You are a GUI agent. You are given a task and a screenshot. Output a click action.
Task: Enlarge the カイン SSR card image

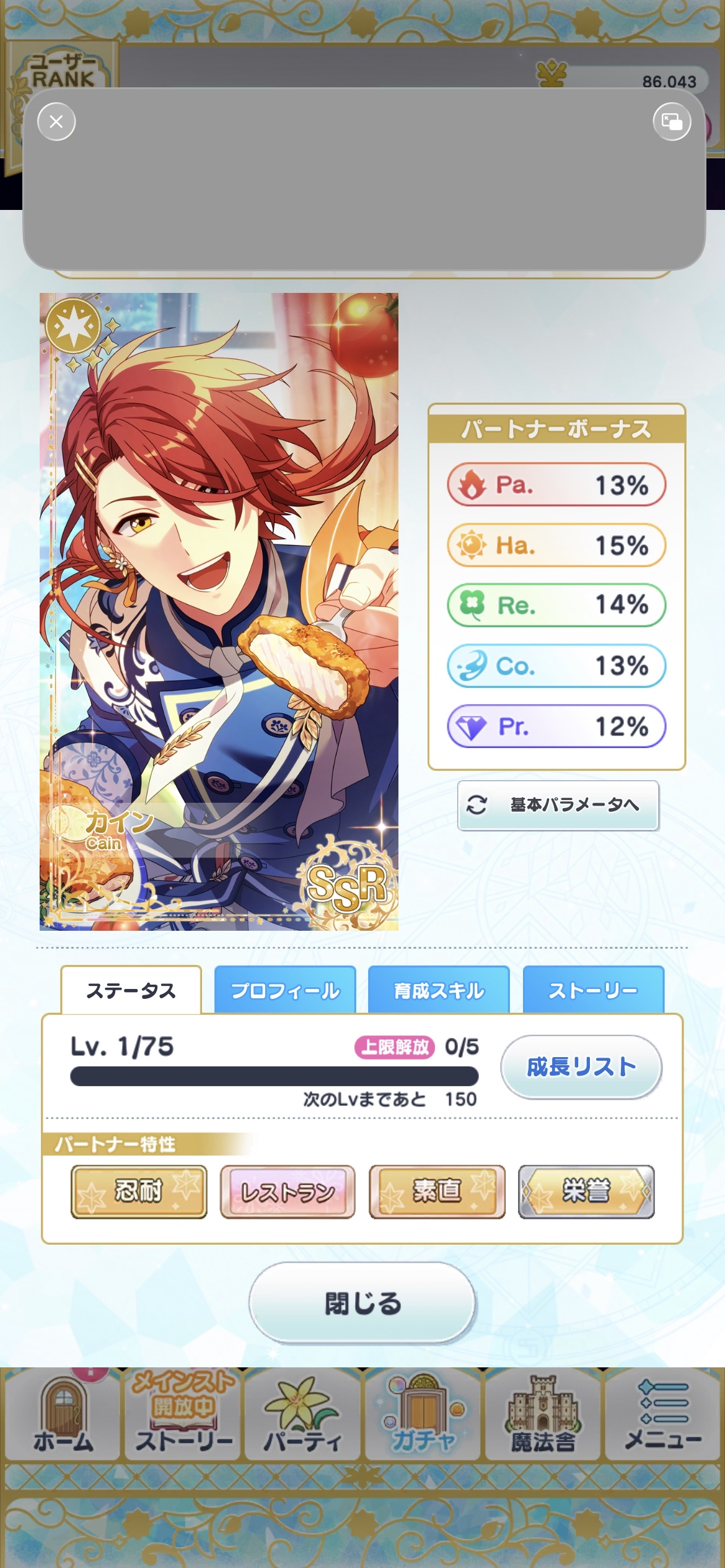coord(219,611)
